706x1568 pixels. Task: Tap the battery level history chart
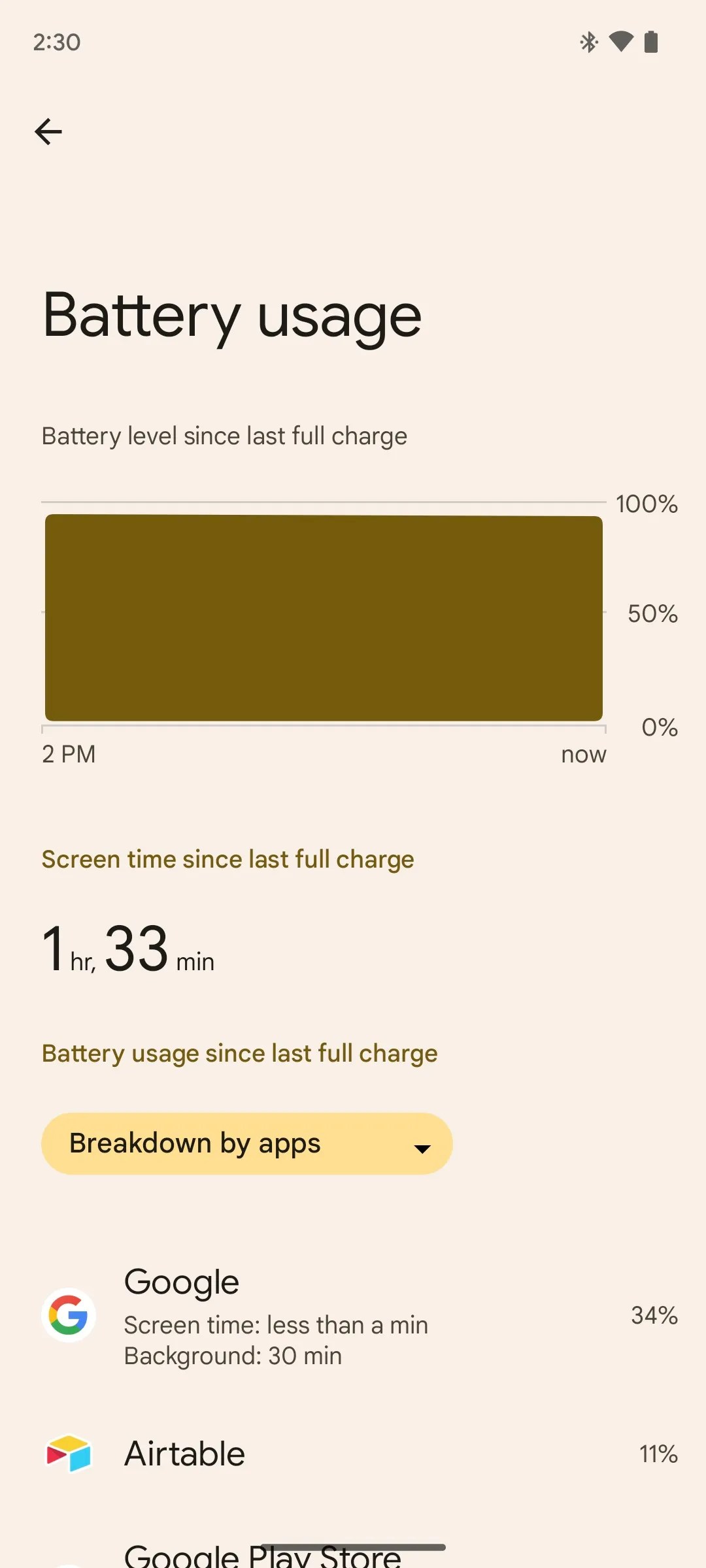(323, 617)
